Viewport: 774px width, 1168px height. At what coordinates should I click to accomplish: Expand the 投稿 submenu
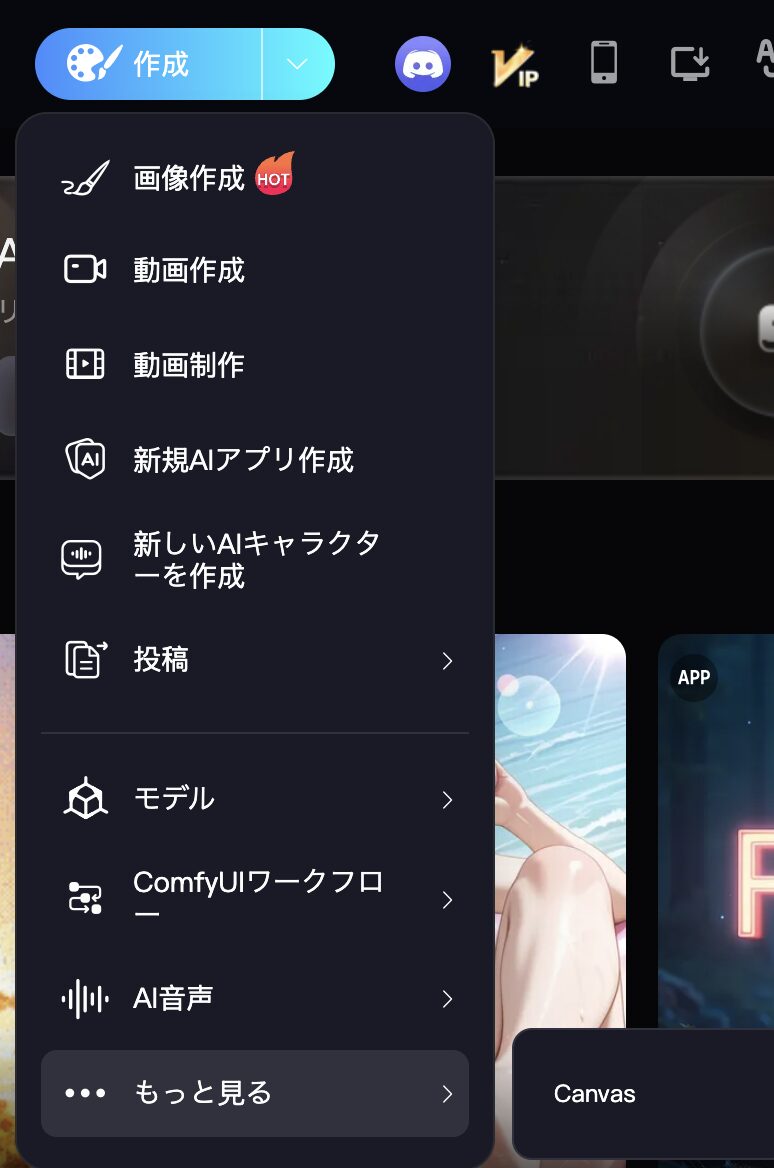point(255,660)
